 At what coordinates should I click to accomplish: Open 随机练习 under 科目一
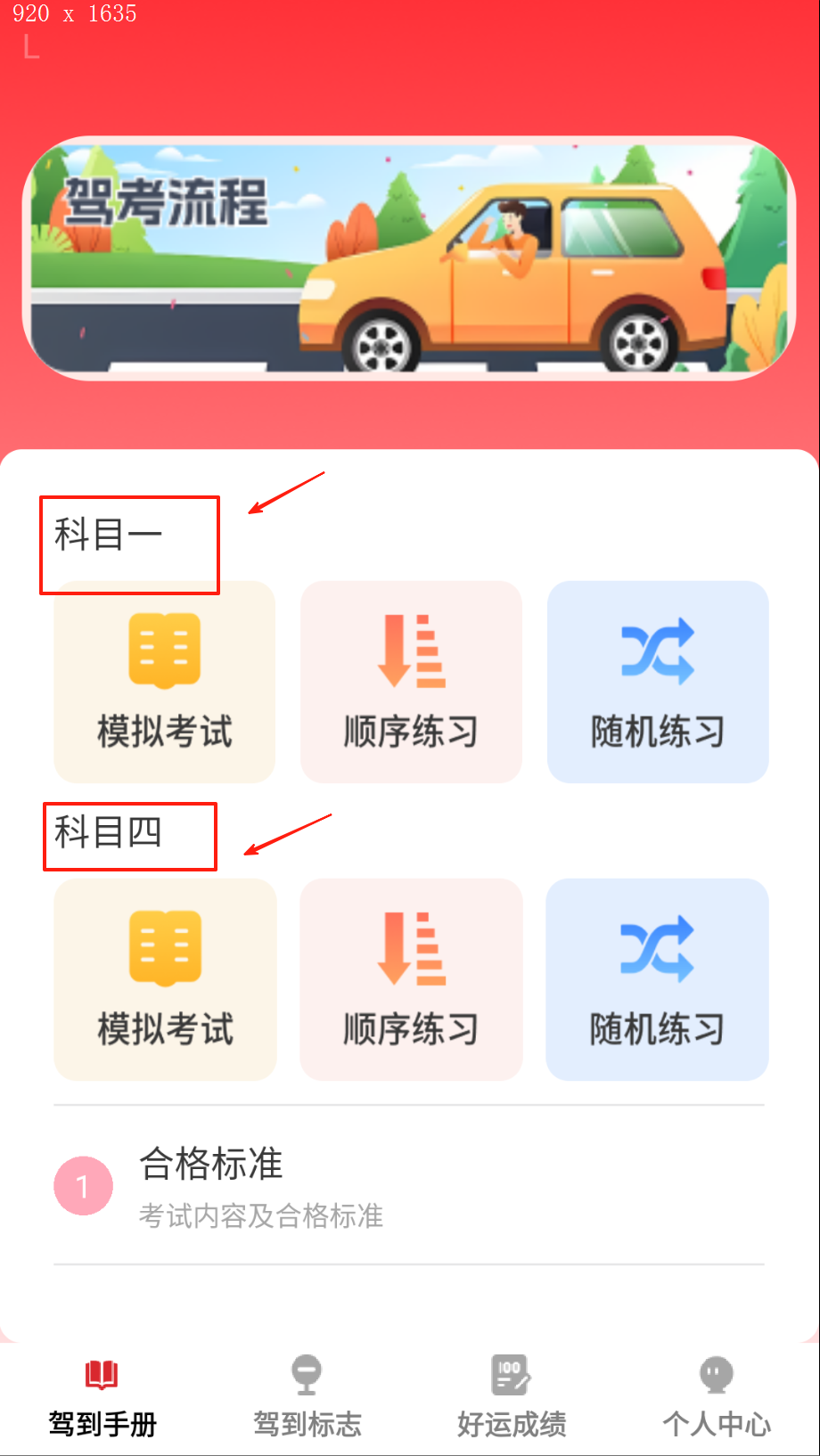(x=658, y=683)
